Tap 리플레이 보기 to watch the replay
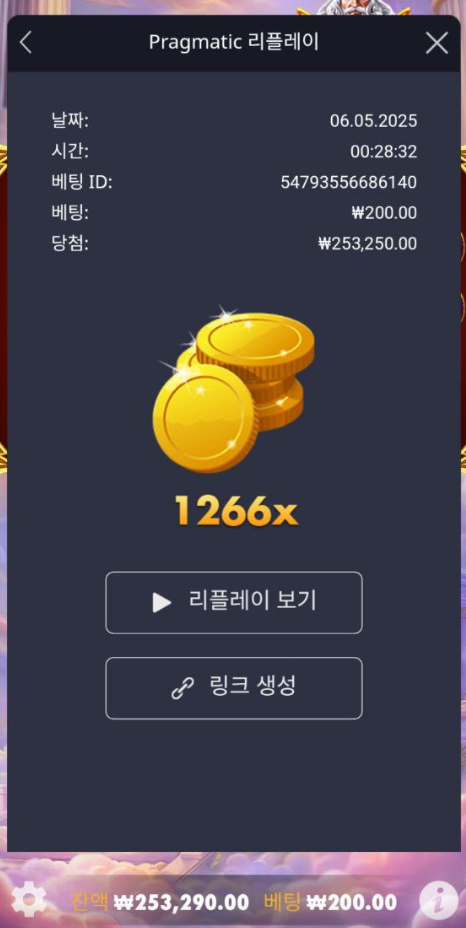466x928 pixels. coord(234,602)
